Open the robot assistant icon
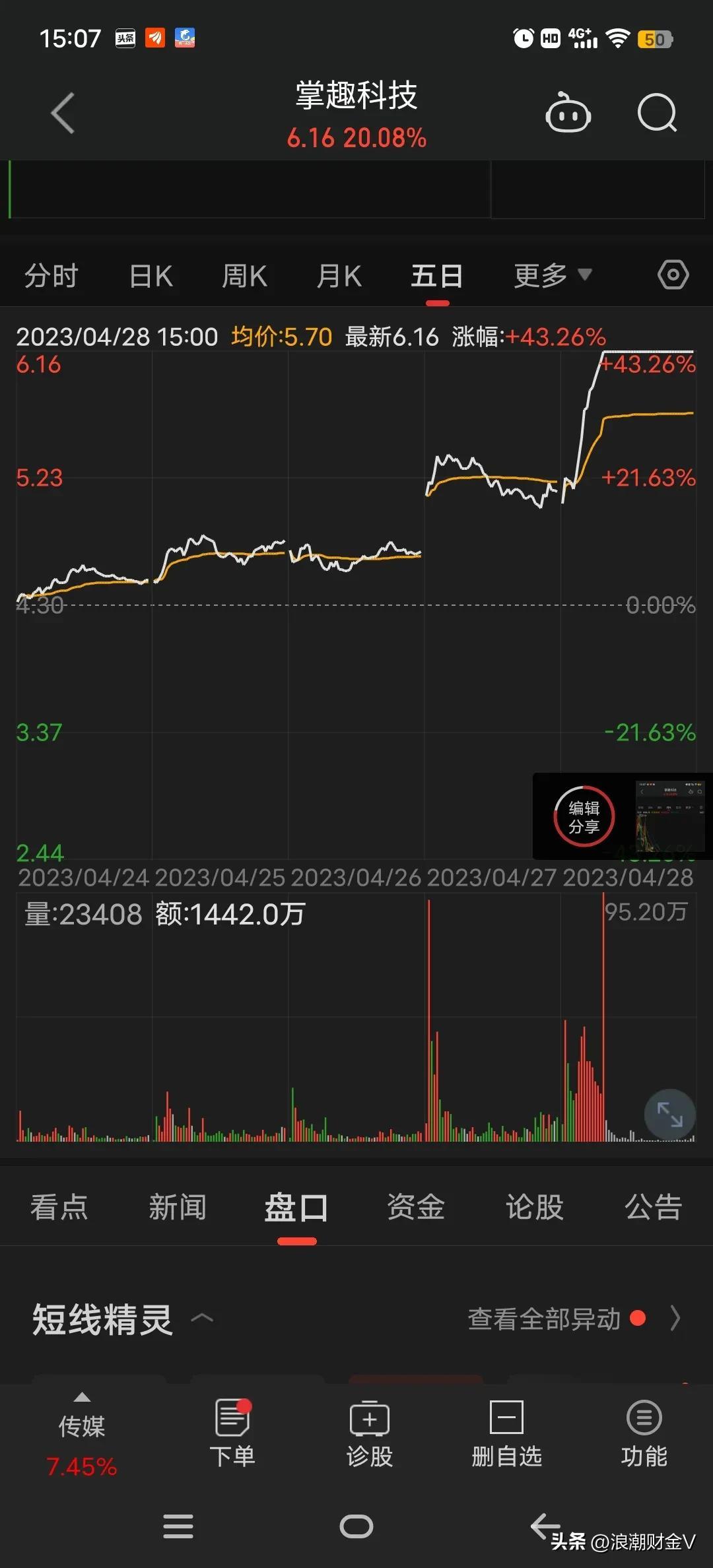The width and height of the screenshot is (713, 1568). [568, 114]
